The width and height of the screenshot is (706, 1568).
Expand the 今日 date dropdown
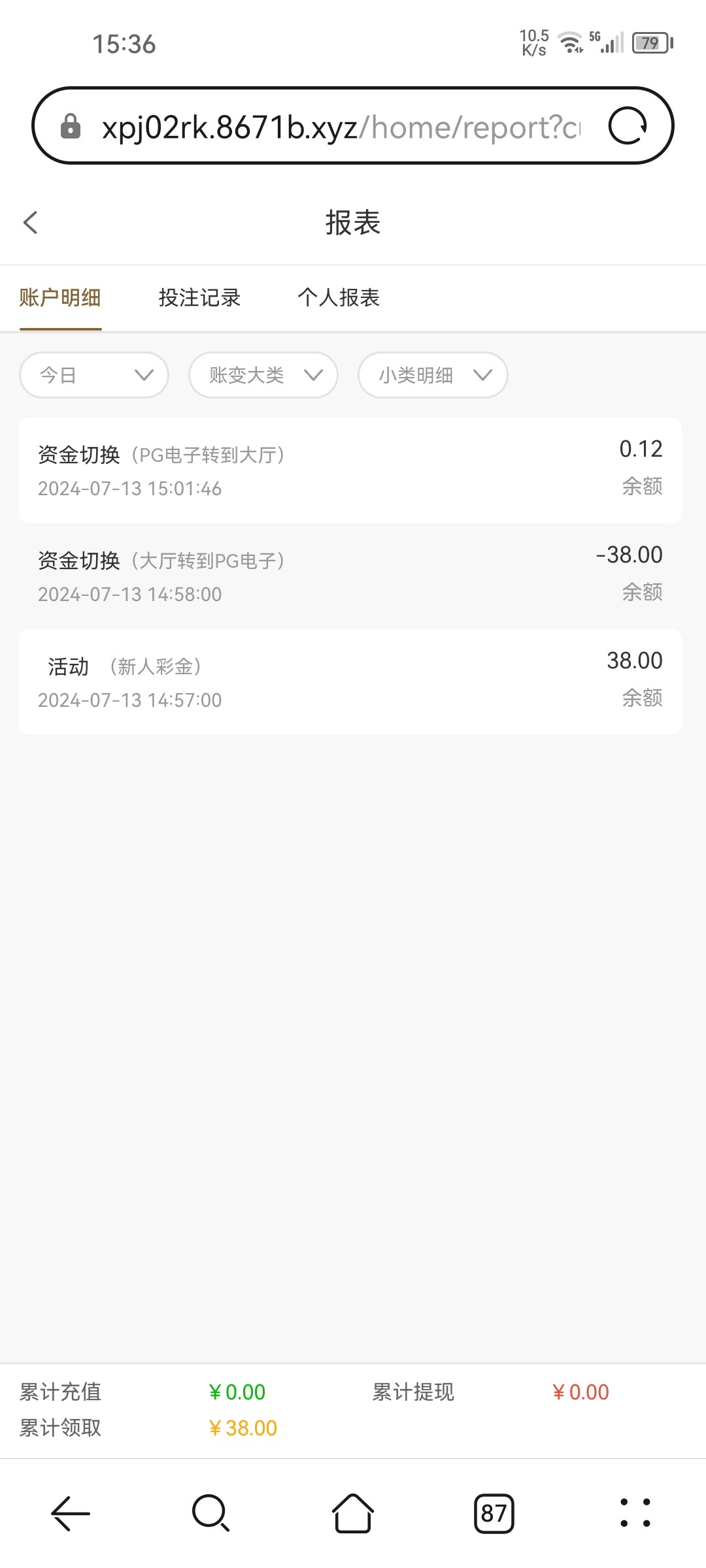[x=94, y=375]
